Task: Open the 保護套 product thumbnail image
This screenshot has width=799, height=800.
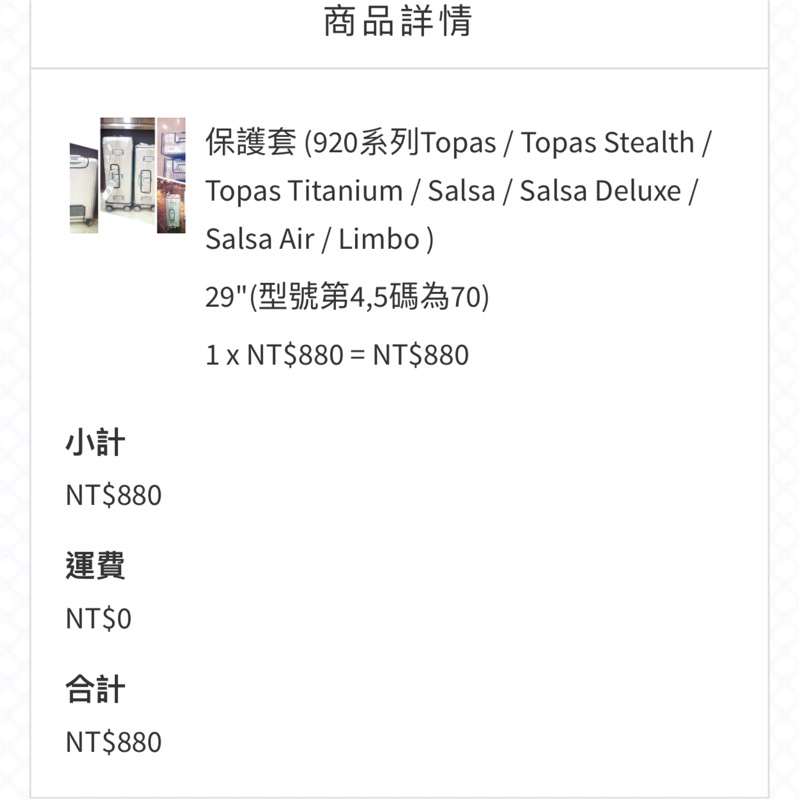Action: [128, 175]
